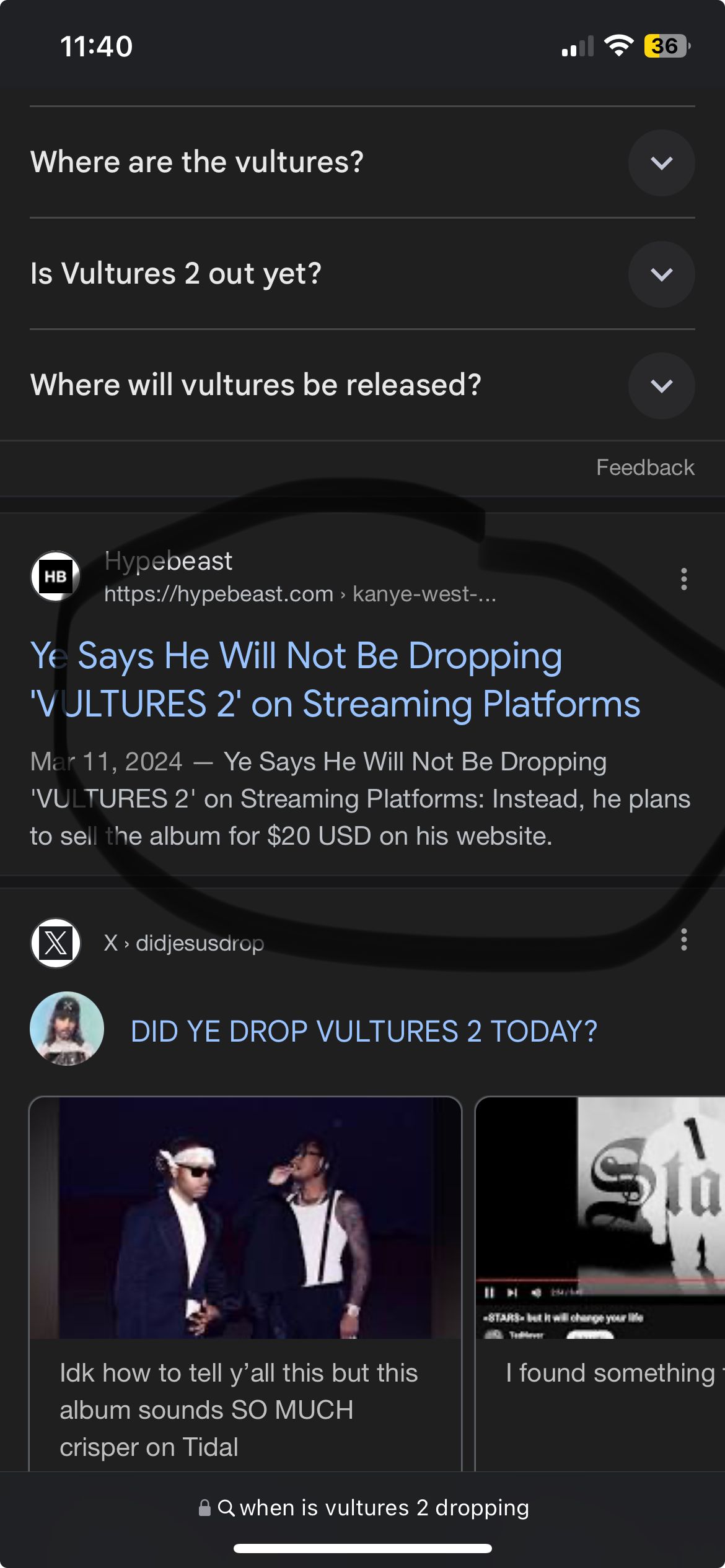725x1568 pixels.
Task: Tap the address bar showing 'when is vultures 2 dropping'
Action: click(x=363, y=1508)
